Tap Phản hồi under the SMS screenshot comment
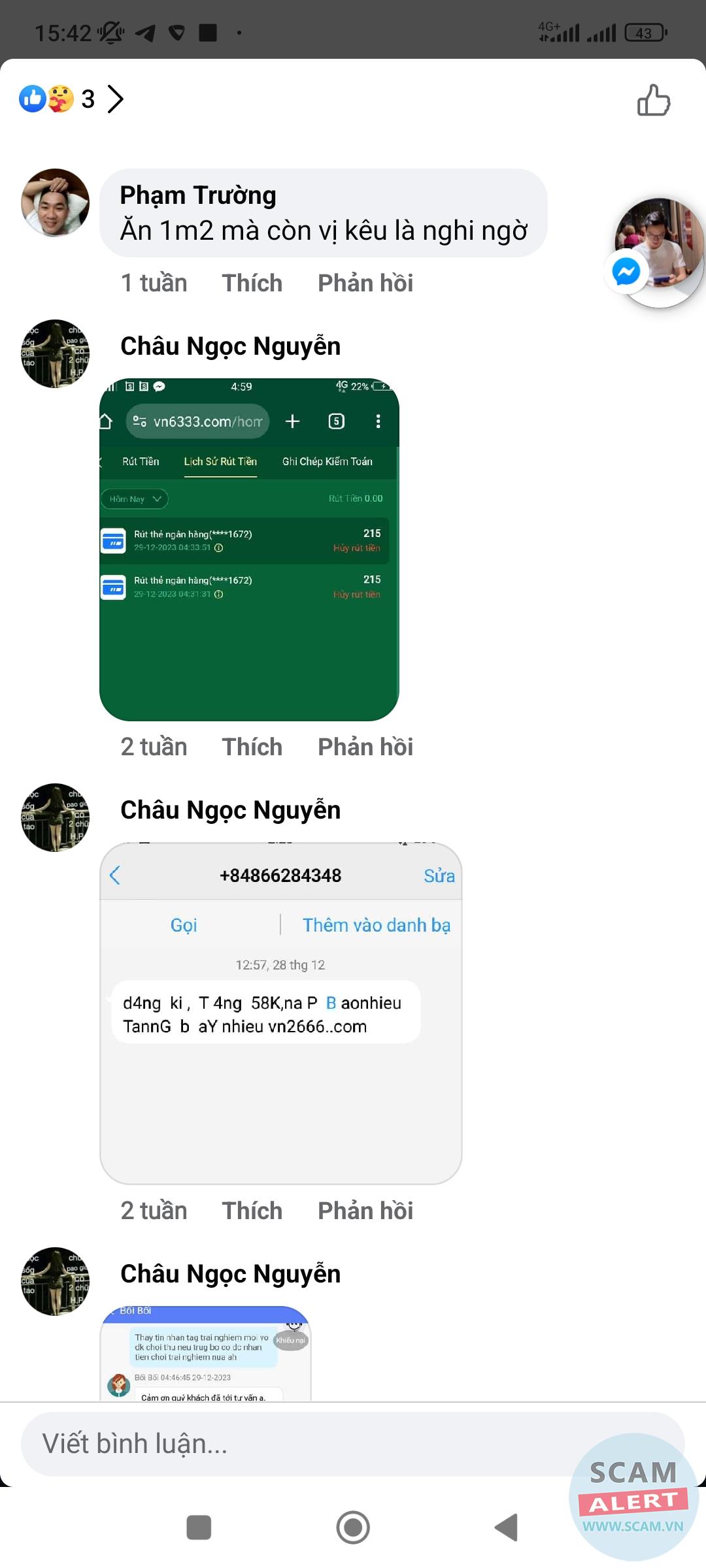The width and height of the screenshot is (706, 1568). pyautogui.click(x=365, y=1211)
